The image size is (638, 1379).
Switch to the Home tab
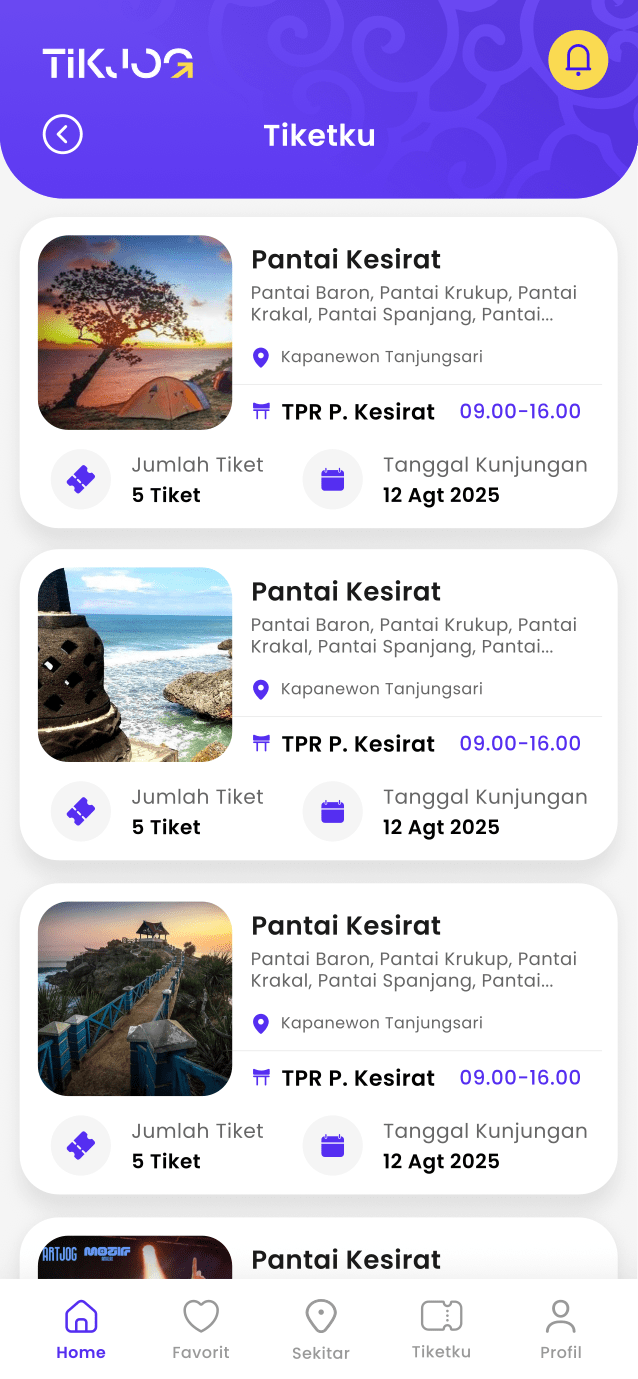(81, 1330)
